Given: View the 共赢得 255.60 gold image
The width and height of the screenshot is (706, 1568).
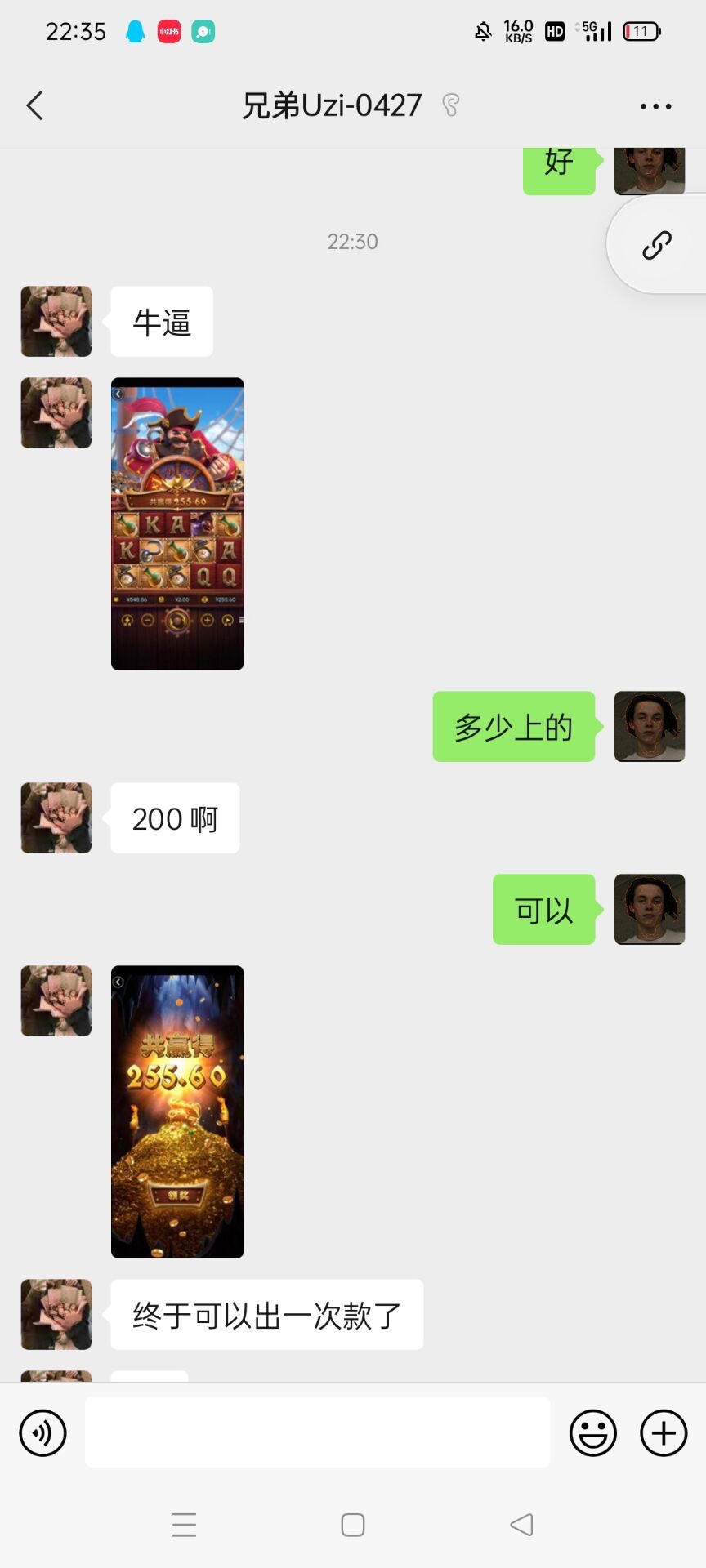Looking at the screenshot, I should tap(177, 1111).
